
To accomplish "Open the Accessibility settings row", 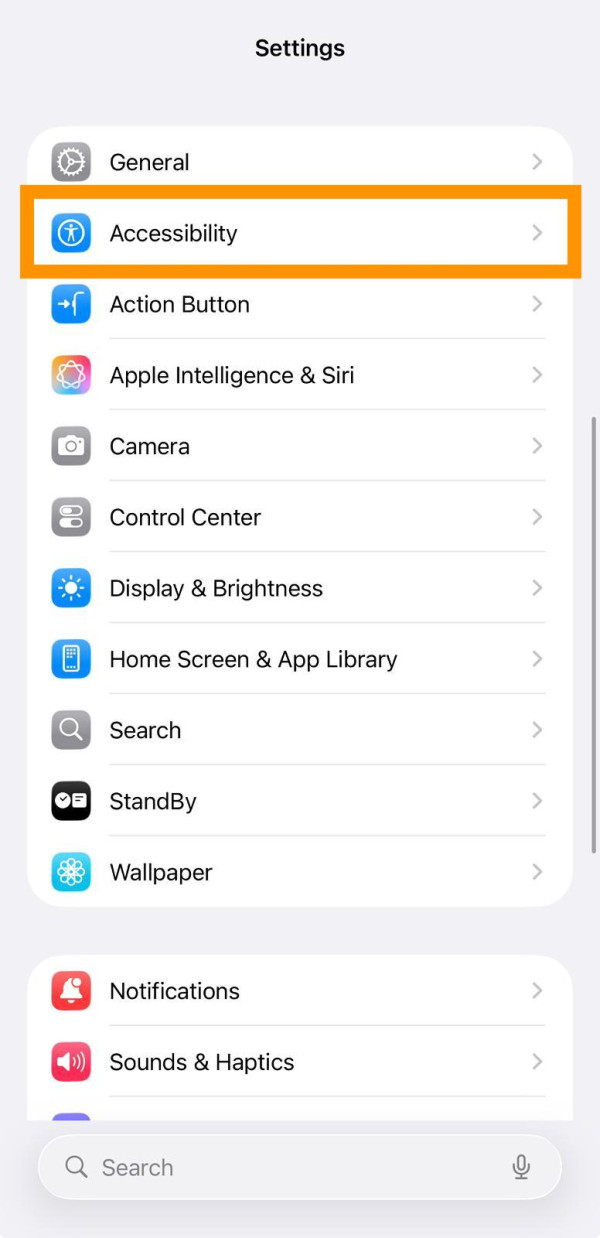I will (300, 233).
